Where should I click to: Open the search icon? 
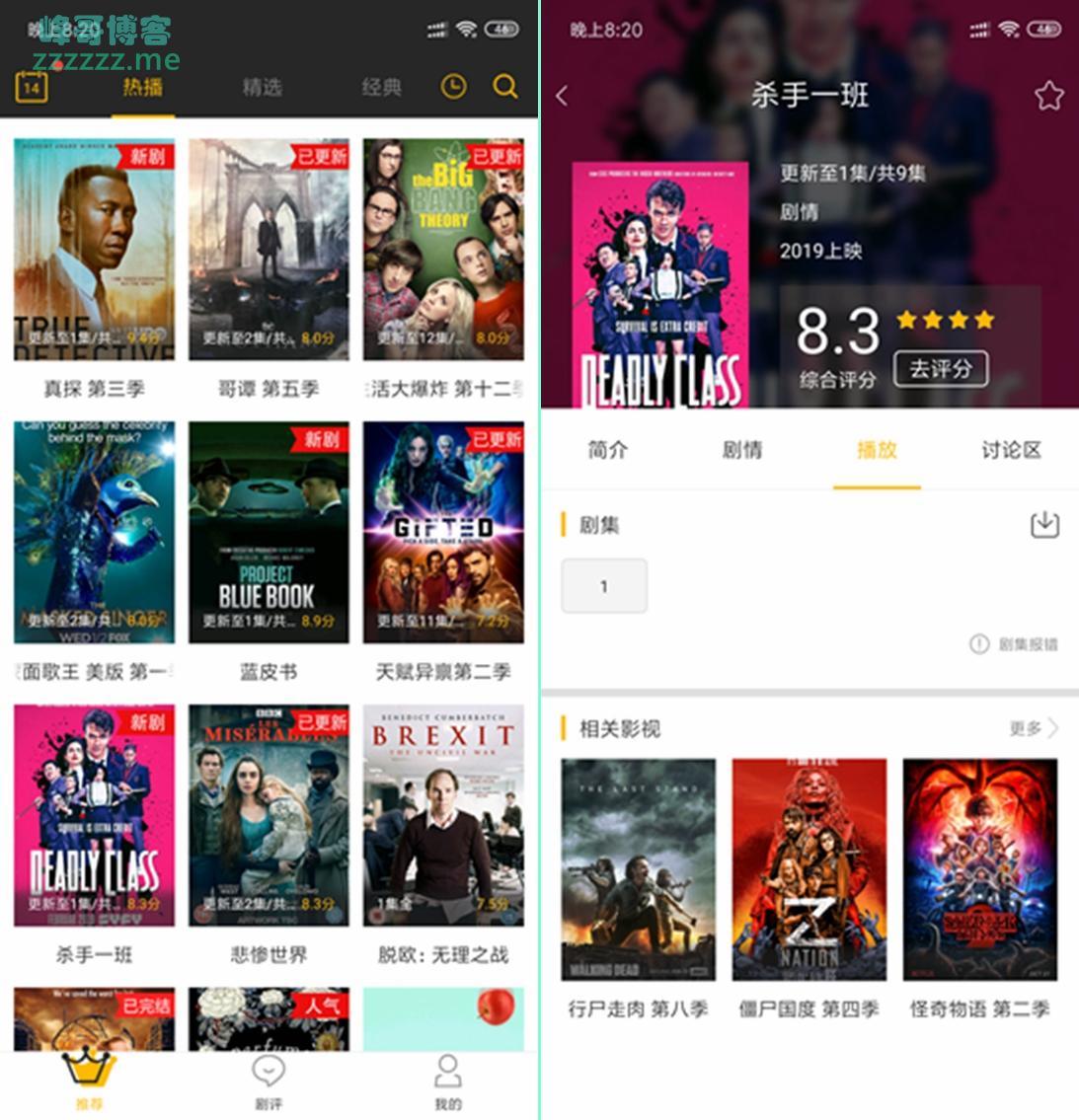(x=505, y=87)
